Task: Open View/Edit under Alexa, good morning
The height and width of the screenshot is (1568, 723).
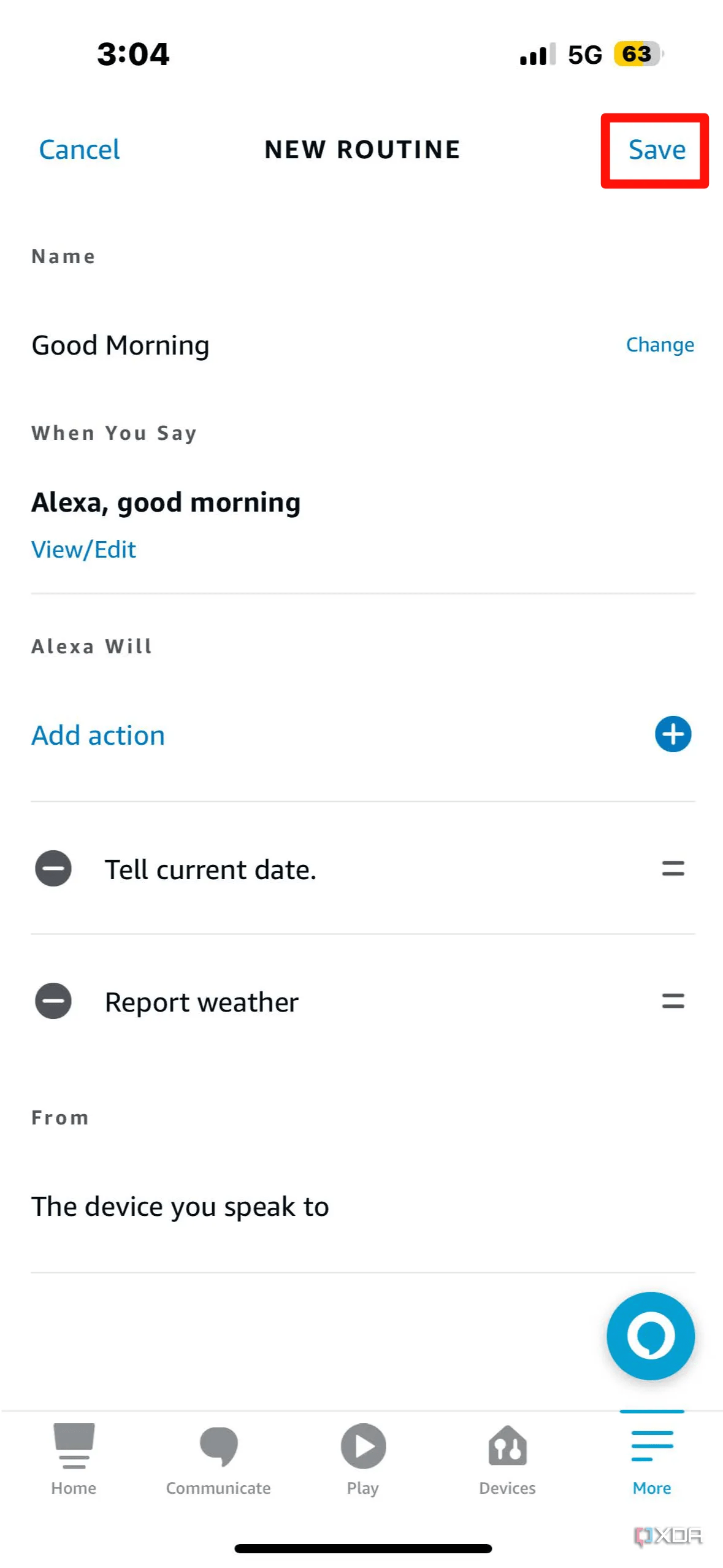Action: coord(83,549)
